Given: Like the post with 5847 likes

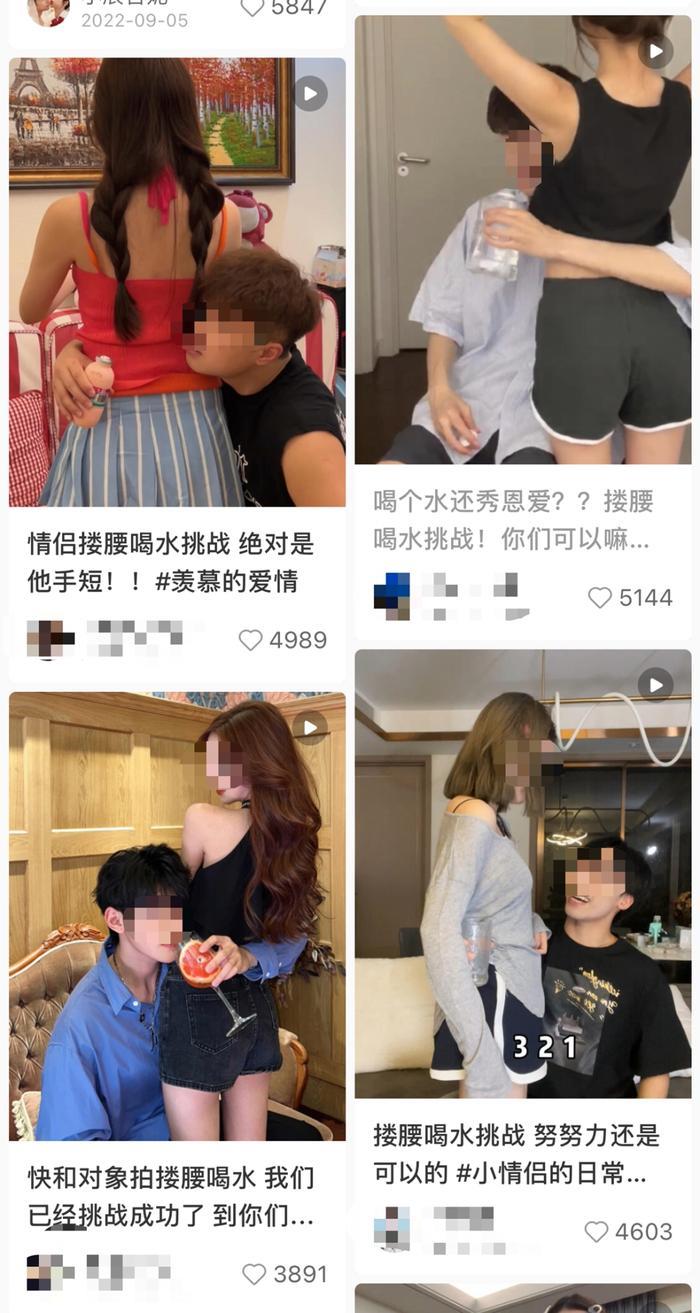Looking at the screenshot, I should [253, 7].
